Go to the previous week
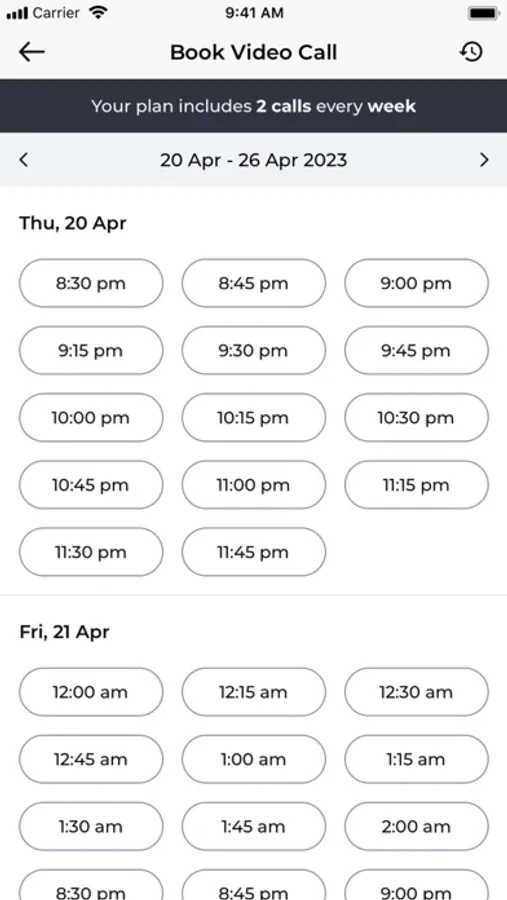This screenshot has height=900, width=507. coord(24,160)
